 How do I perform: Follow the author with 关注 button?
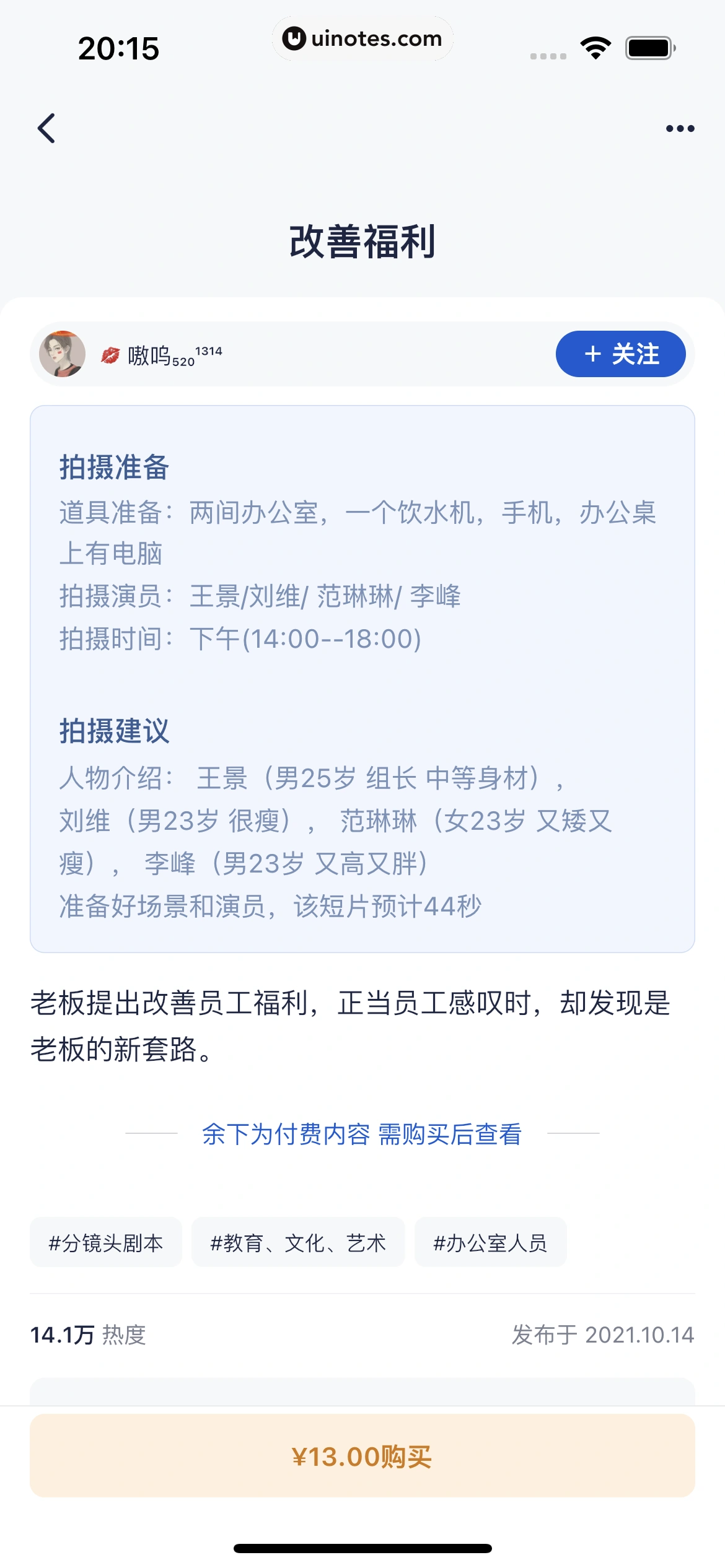click(620, 354)
